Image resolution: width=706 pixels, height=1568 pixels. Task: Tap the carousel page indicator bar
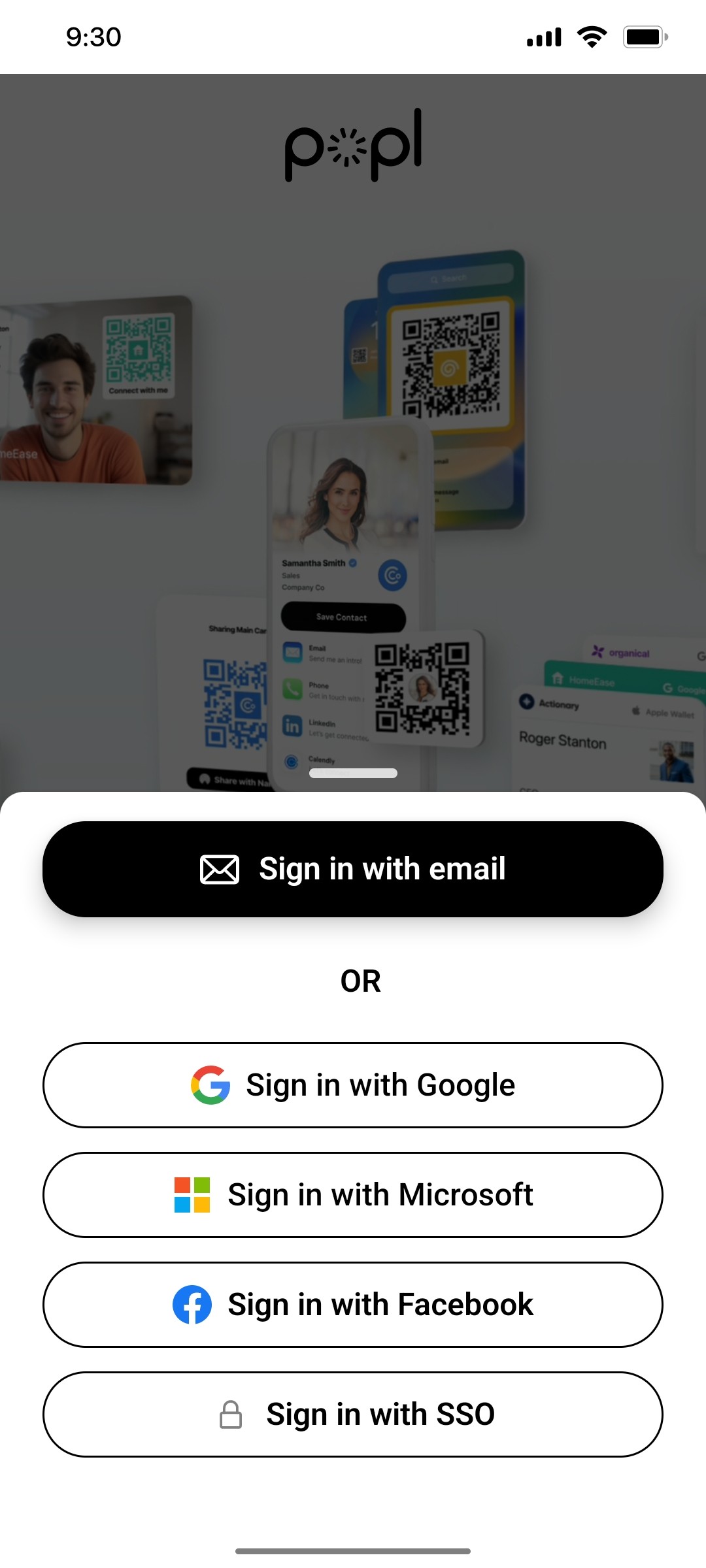pyautogui.click(x=353, y=773)
